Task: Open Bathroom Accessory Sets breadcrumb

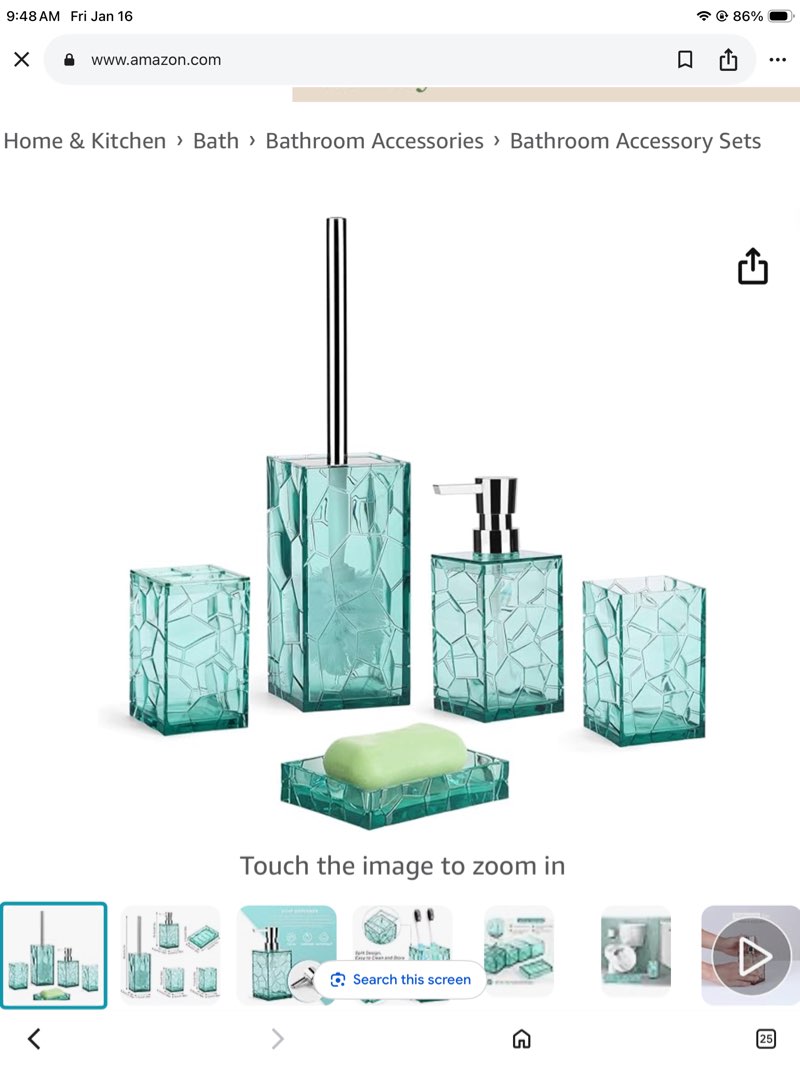Action: pyautogui.click(x=636, y=141)
